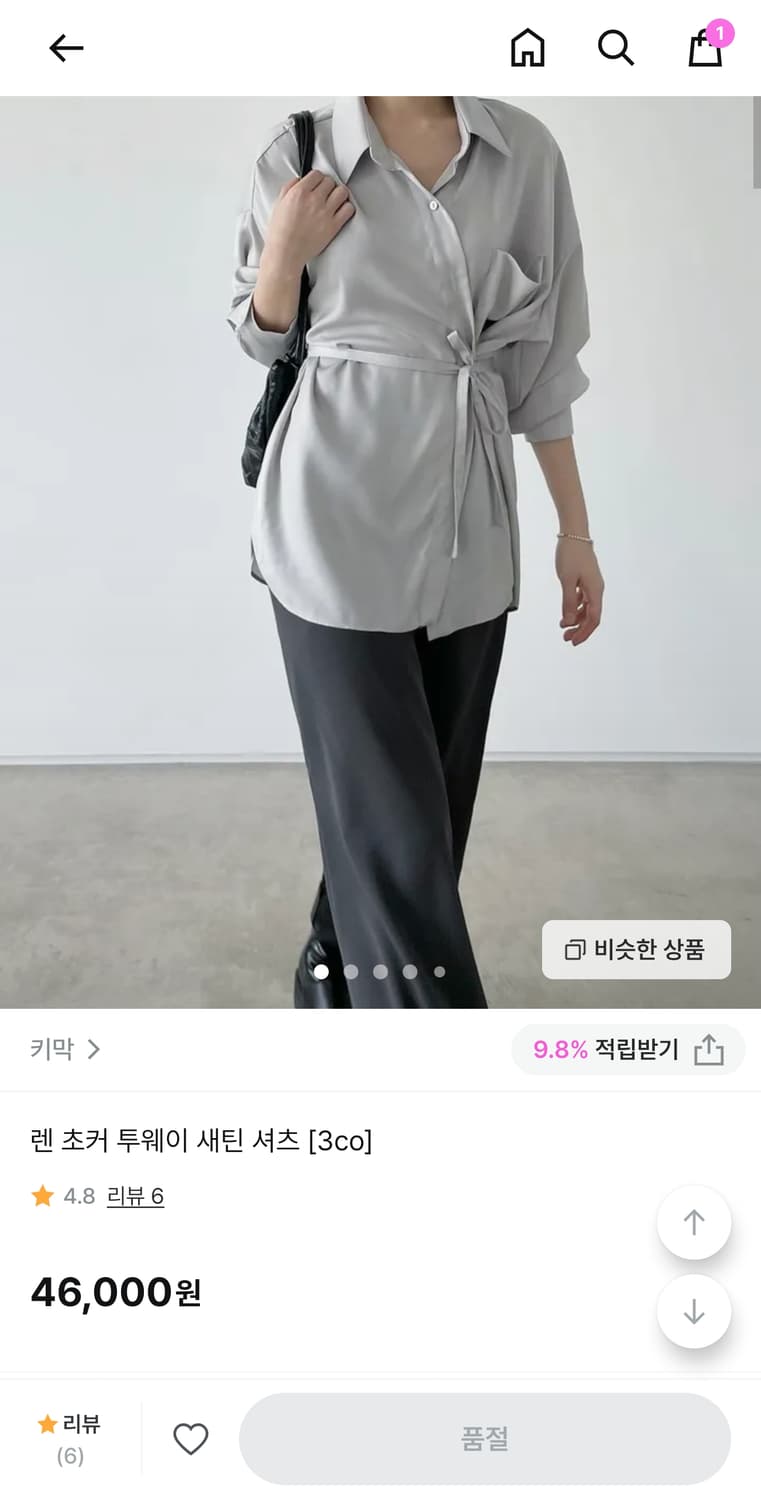Open search with the magnifier icon
This screenshot has width=761, height=1500.
(x=616, y=48)
